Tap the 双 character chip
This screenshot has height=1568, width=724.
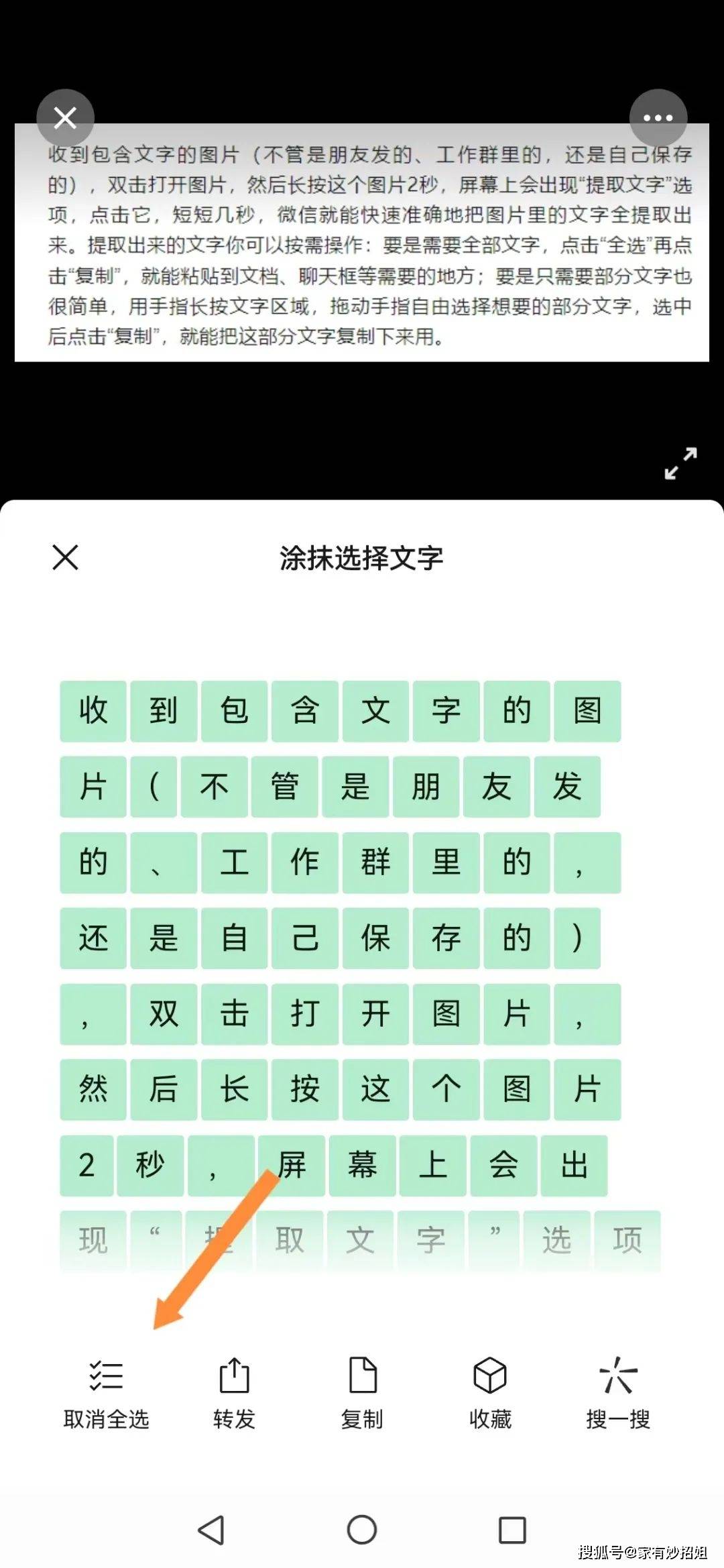164,1014
